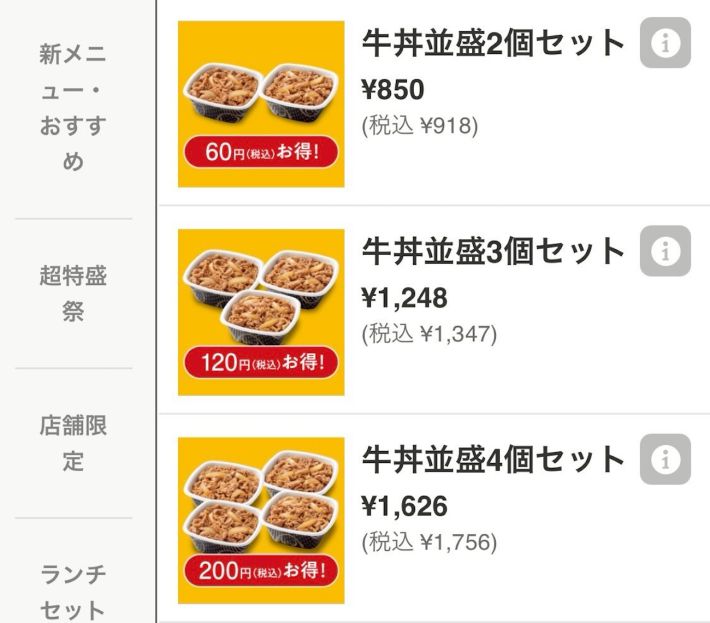Show info for 牛丼並盛2個セット

click(665, 43)
